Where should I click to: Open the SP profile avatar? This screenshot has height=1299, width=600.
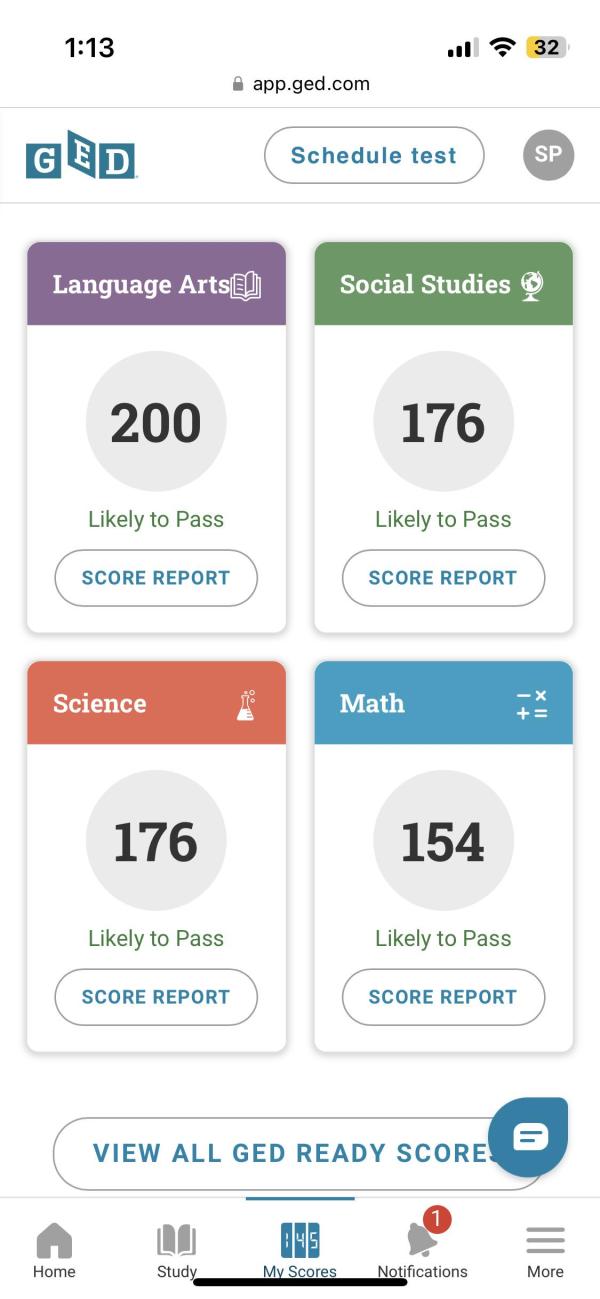coord(548,155)
